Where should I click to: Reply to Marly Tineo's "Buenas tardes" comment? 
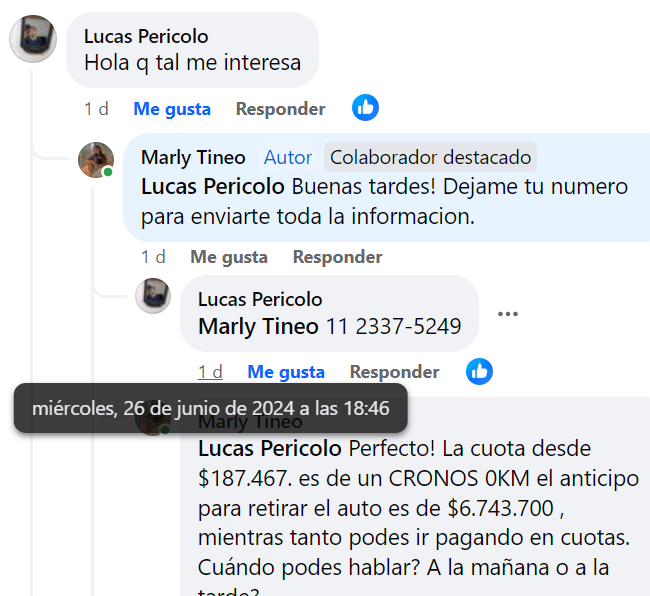point(337,257)
